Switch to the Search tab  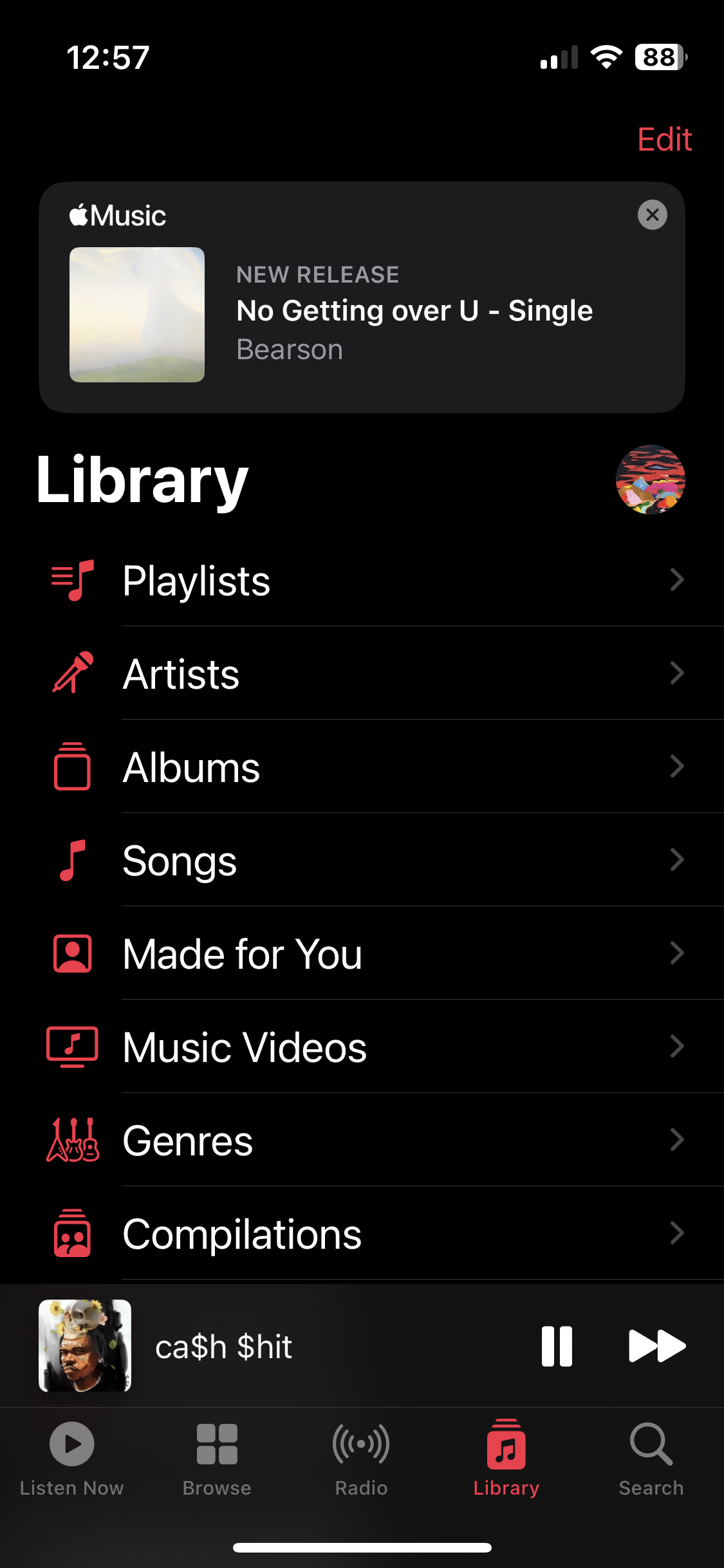[651, 1459]
